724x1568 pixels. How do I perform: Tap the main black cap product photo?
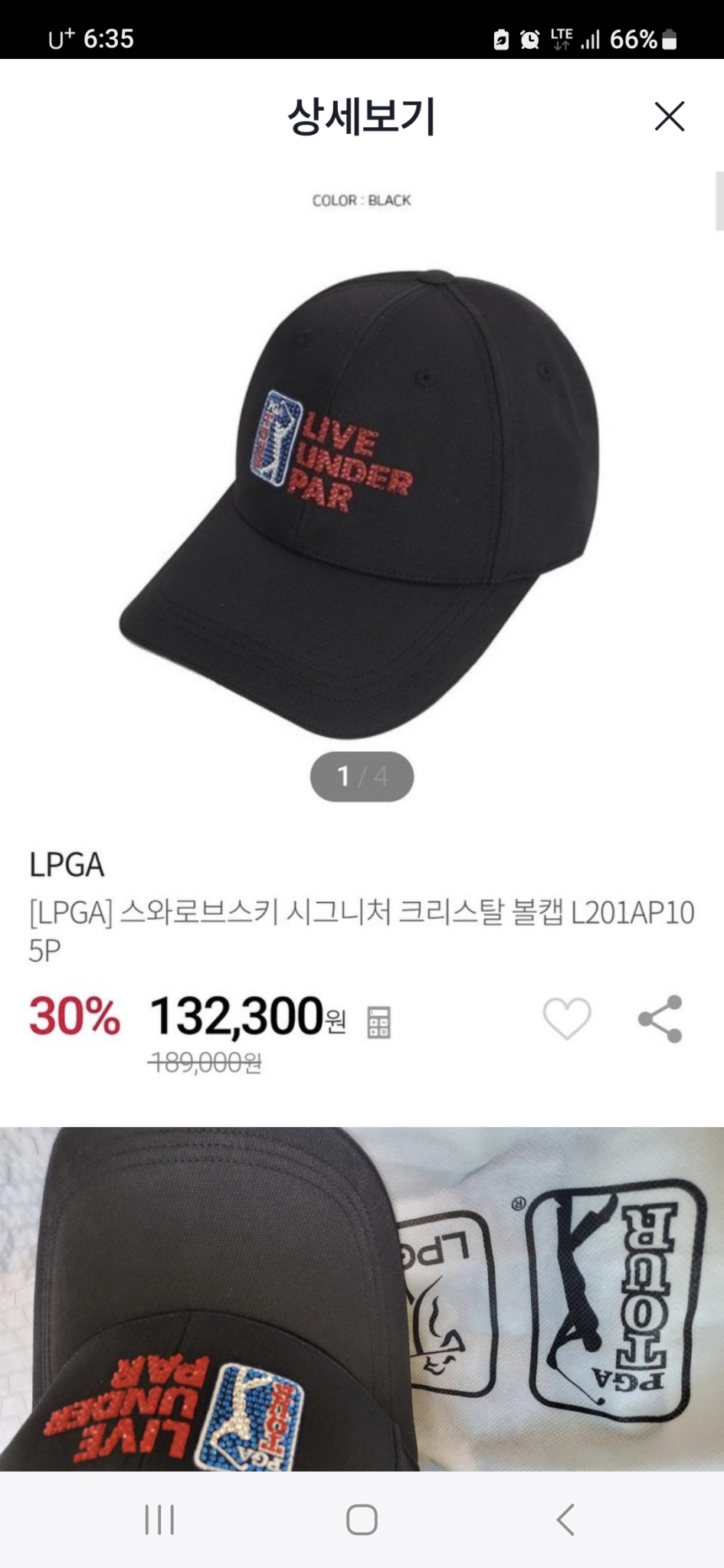pos(362,498)
